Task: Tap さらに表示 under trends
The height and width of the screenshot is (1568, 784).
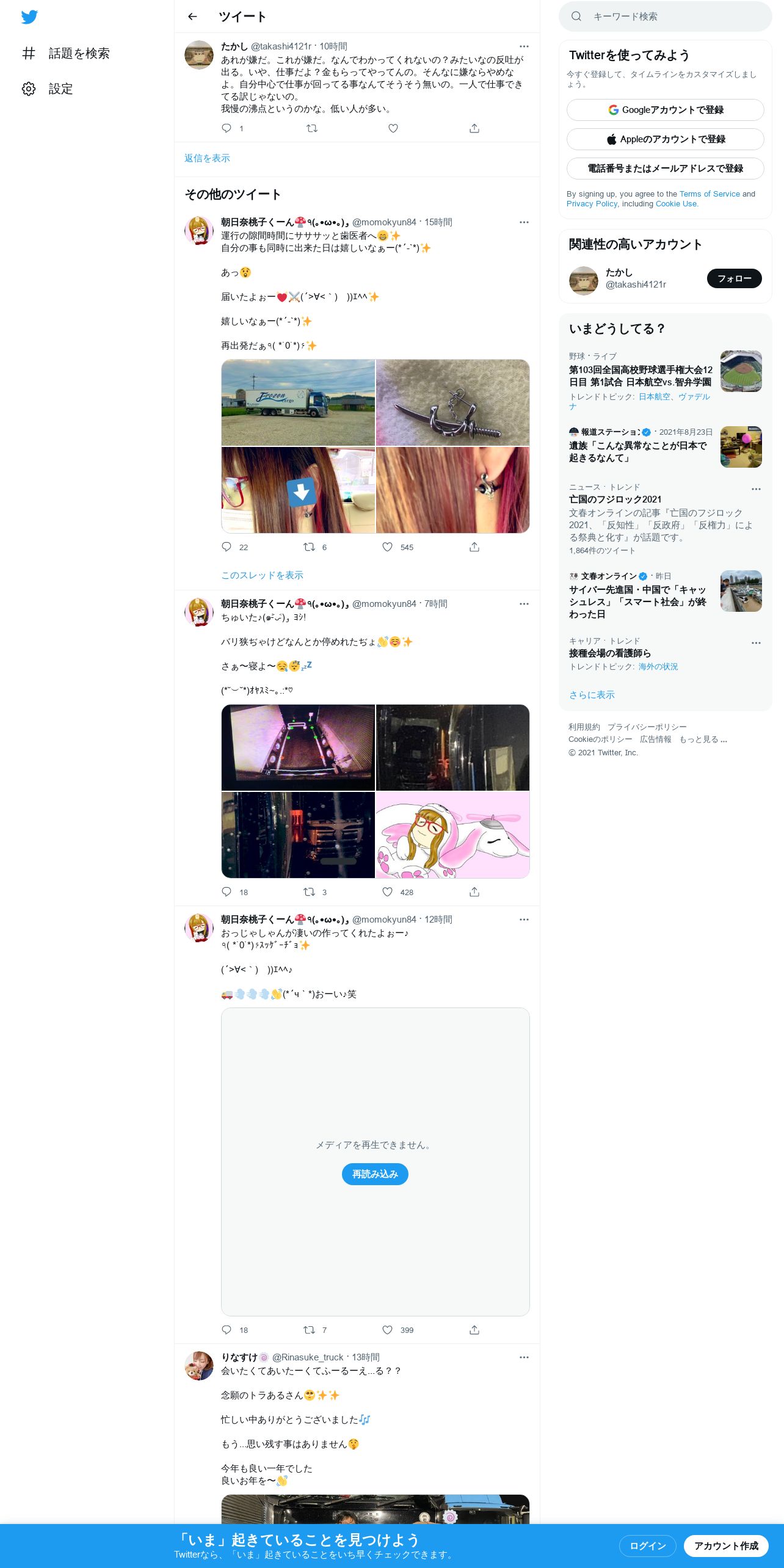Action: (592, 695)
